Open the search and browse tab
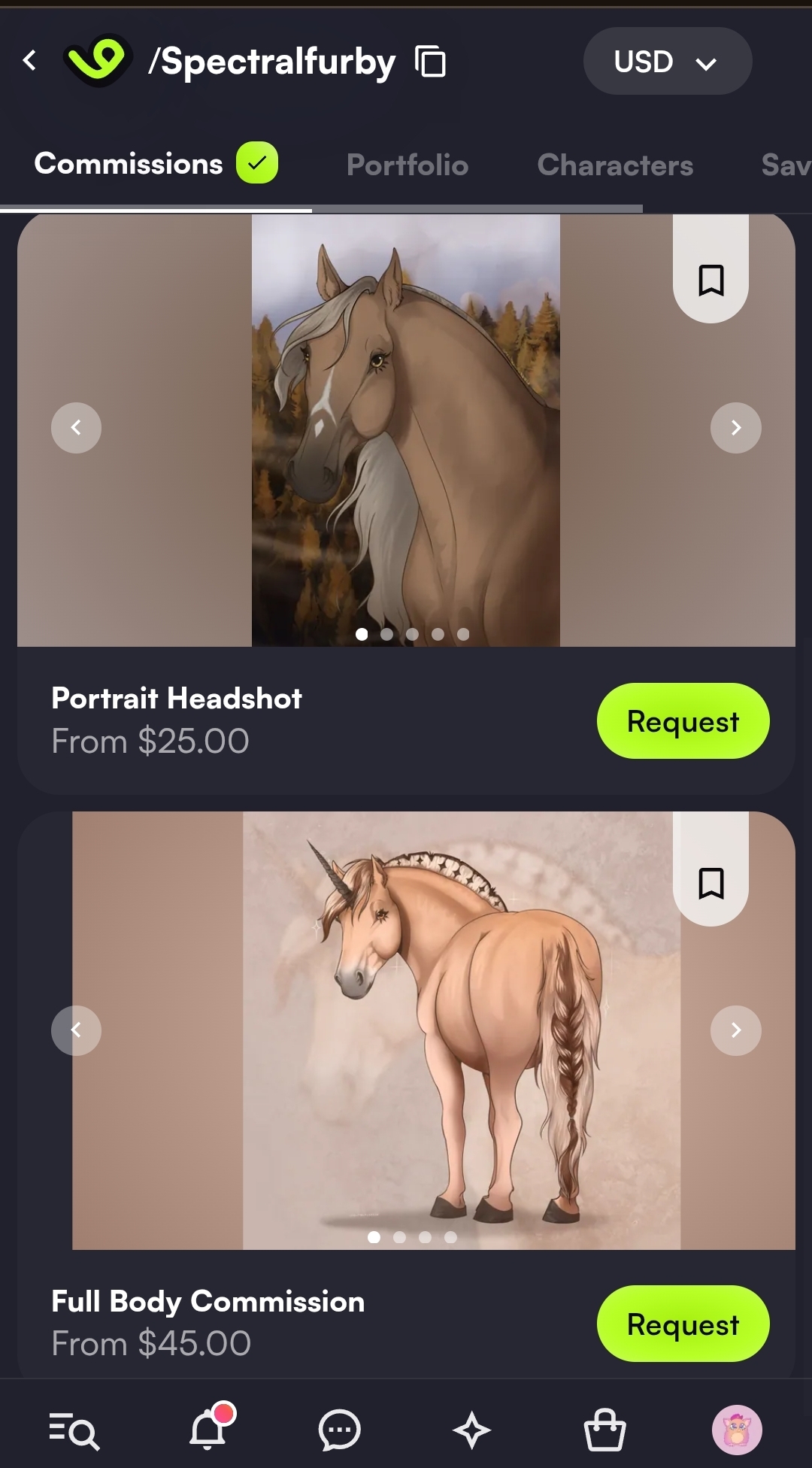 click(x=74, y=1430)
